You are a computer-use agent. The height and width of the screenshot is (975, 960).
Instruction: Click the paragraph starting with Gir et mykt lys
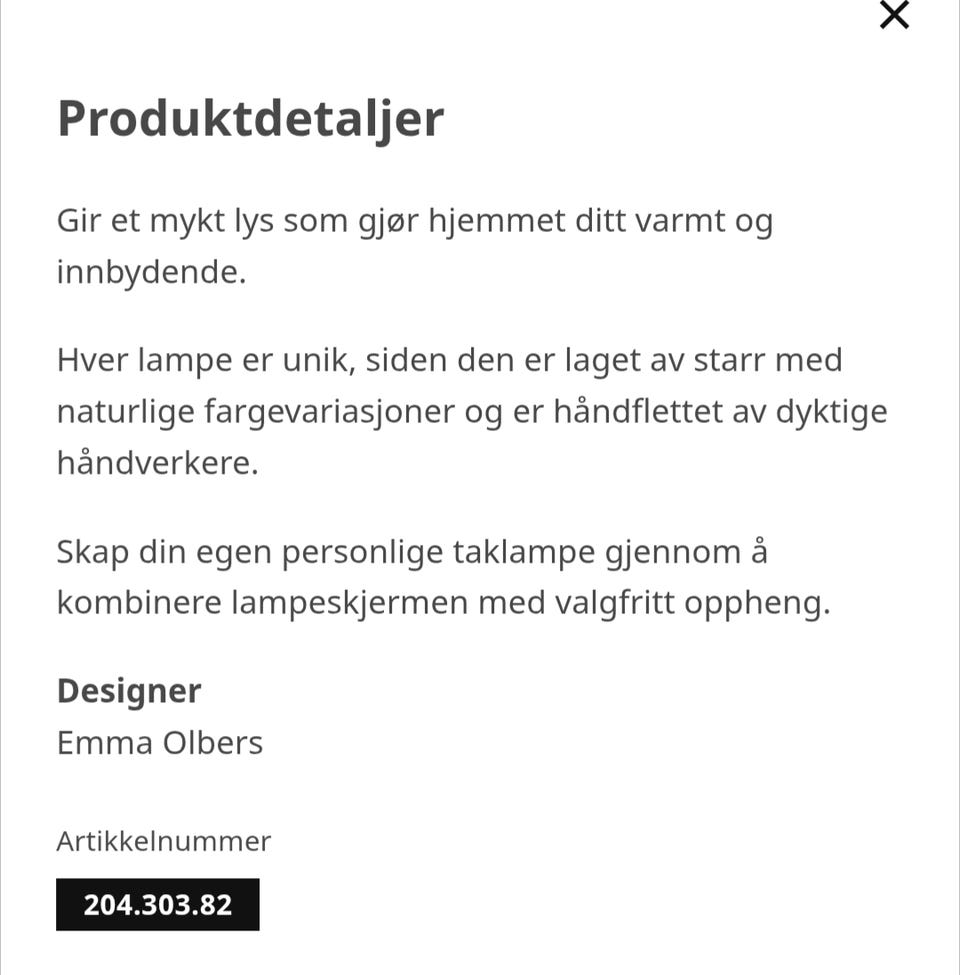point(414,220)
